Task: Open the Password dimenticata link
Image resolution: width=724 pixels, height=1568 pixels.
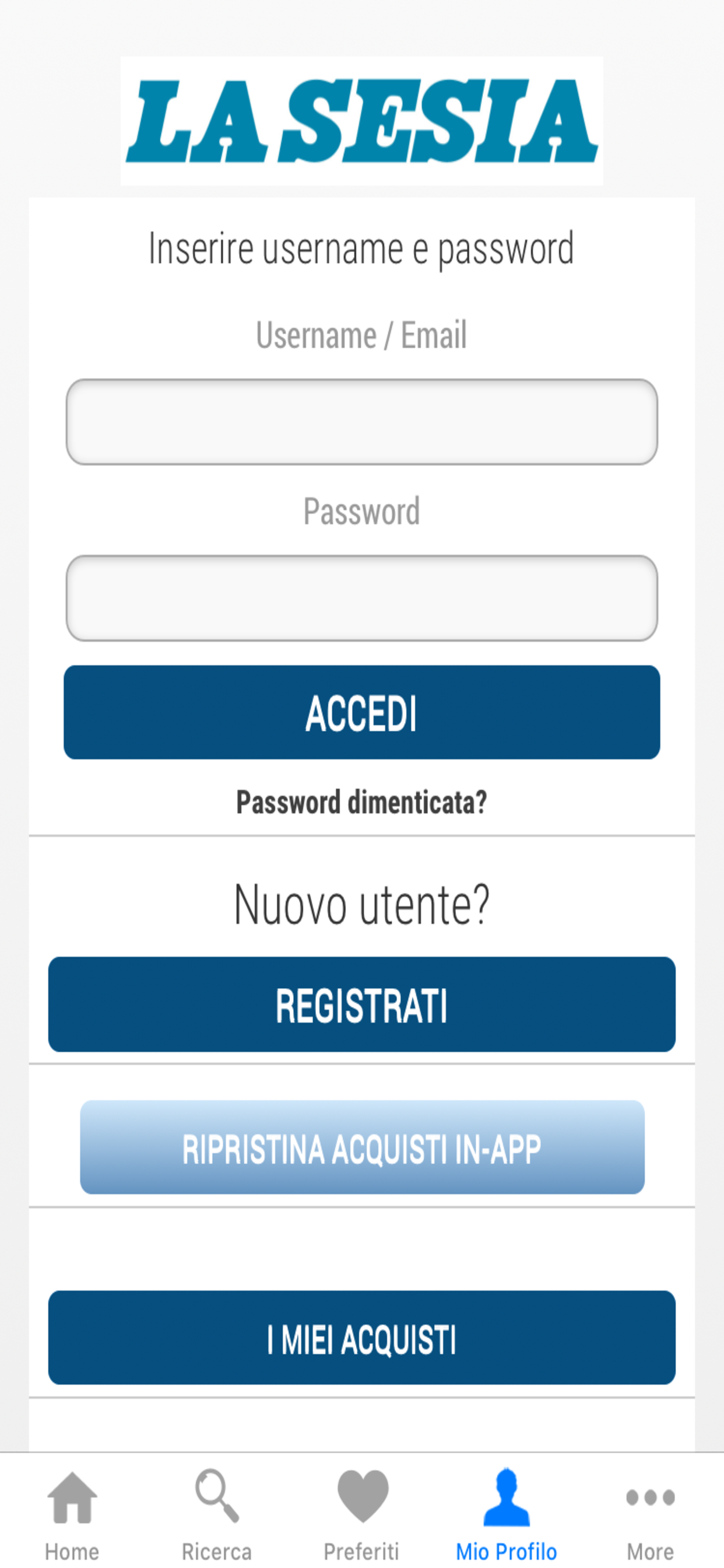Action: click(361, 802)
